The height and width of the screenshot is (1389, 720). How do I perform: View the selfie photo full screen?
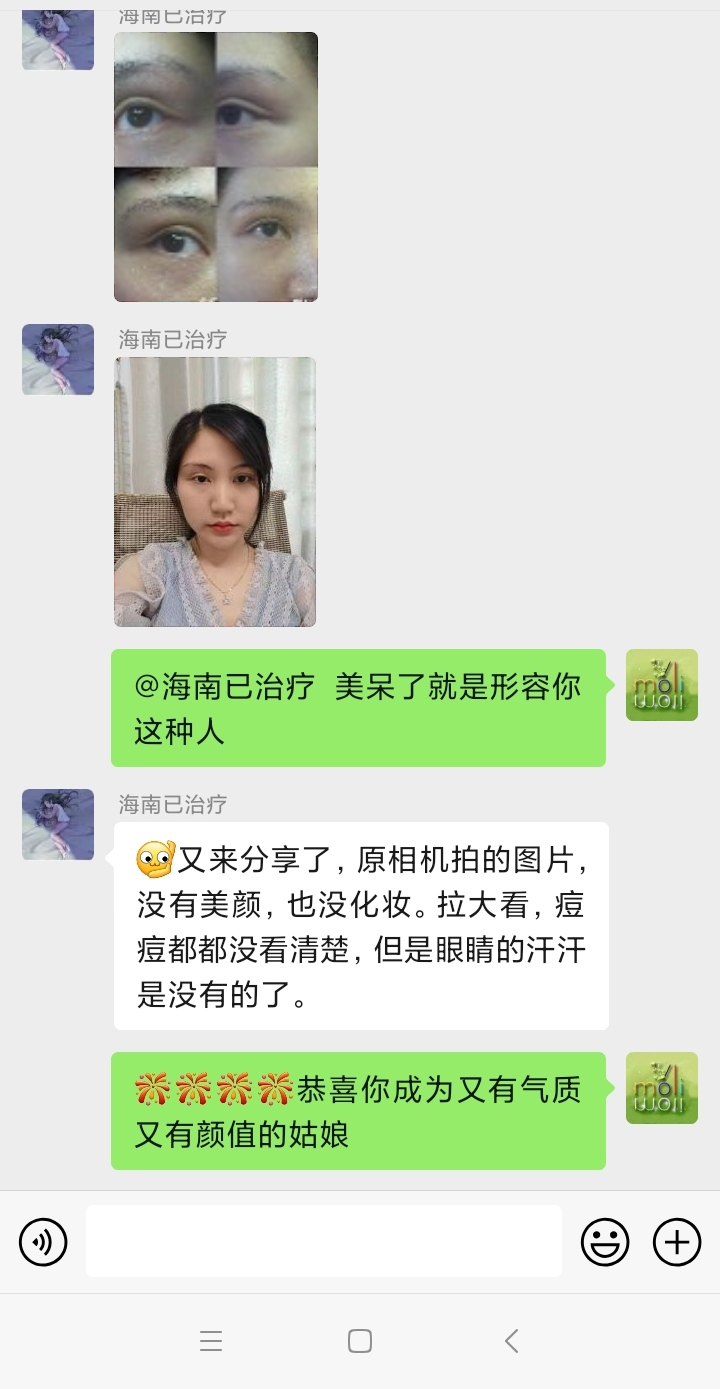coord(216,490)
